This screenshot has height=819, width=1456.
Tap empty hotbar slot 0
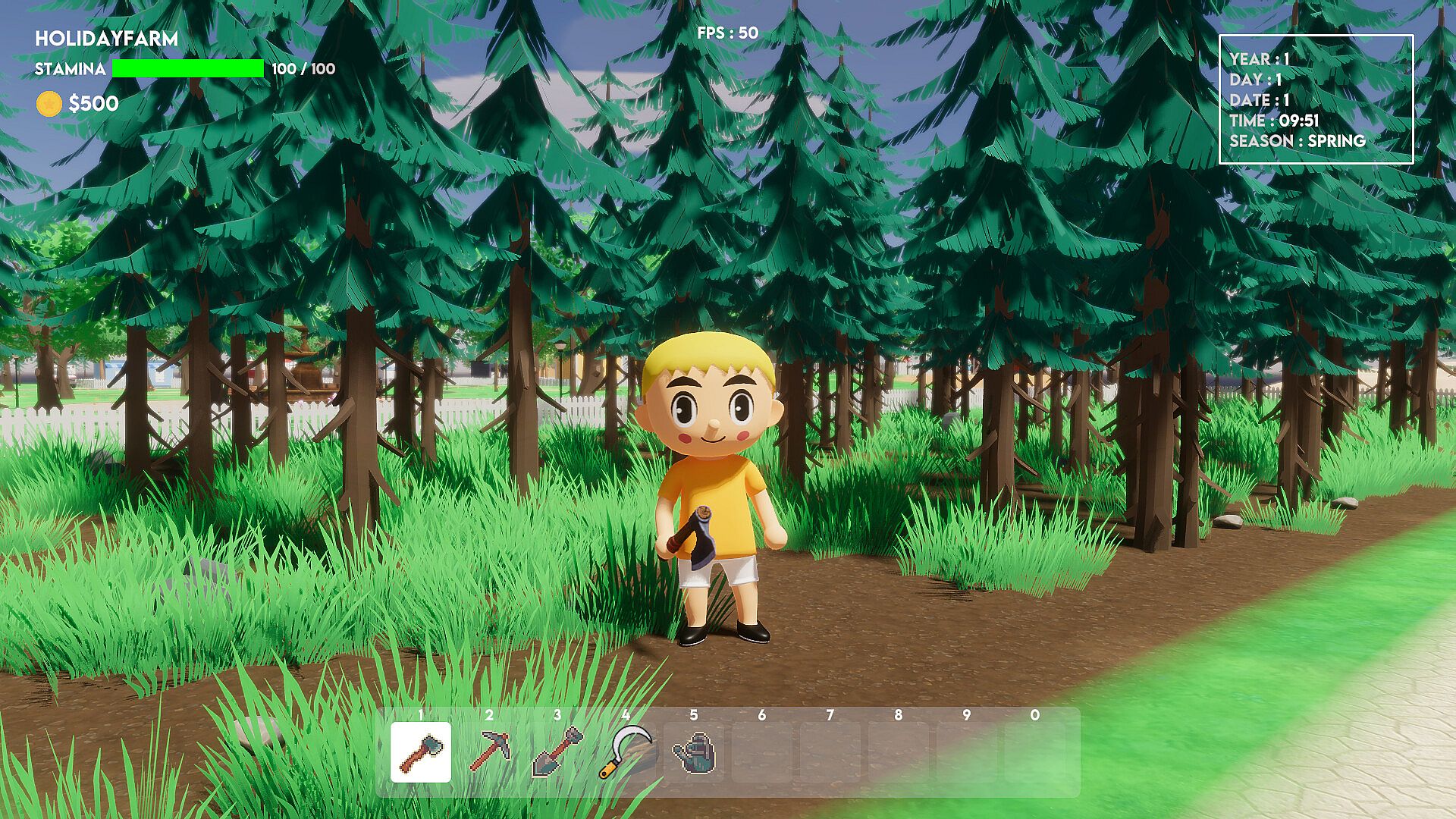(1035, 752)
